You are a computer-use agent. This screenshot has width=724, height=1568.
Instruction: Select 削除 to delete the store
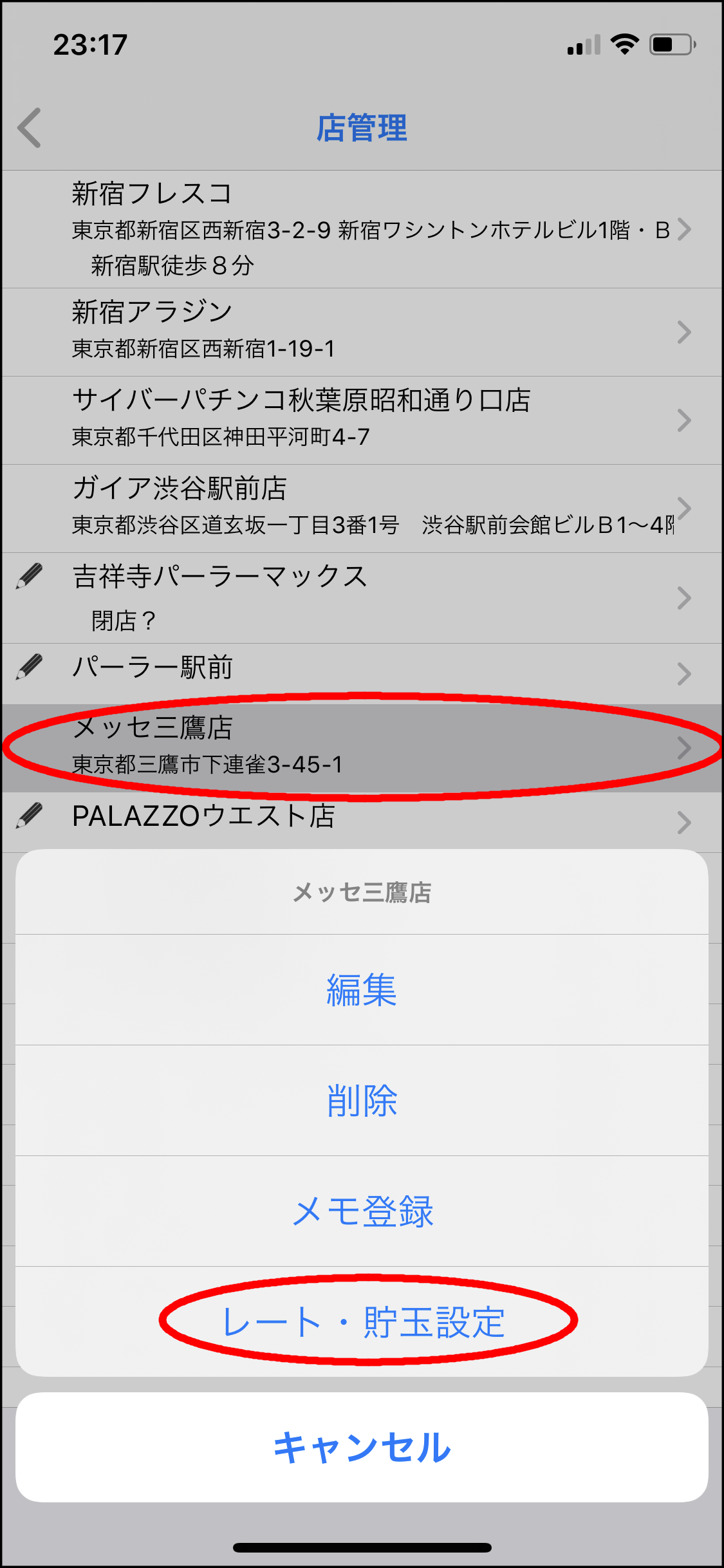click(x=362, y=1101)
